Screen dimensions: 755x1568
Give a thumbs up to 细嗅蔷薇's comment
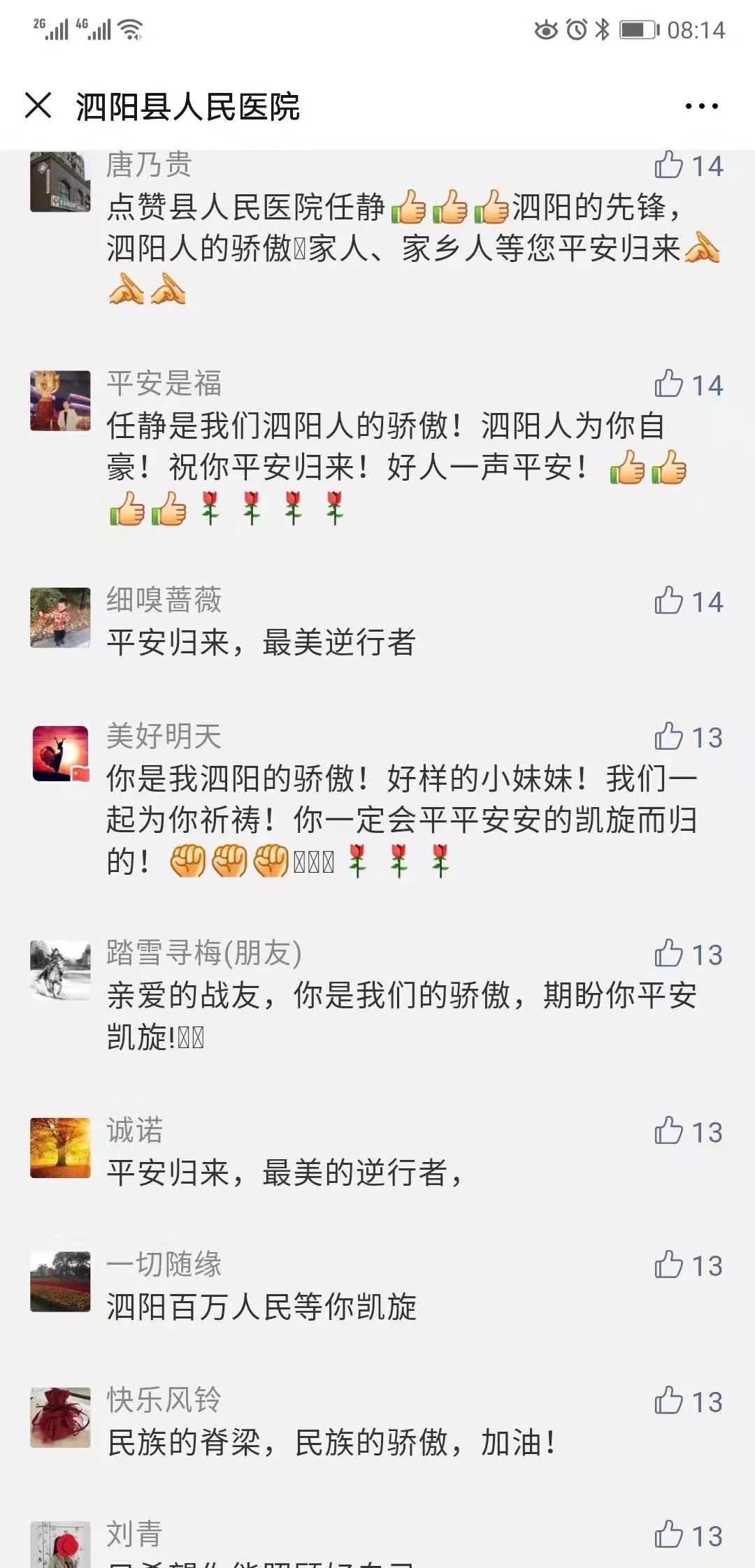click(x=669, y=601)
